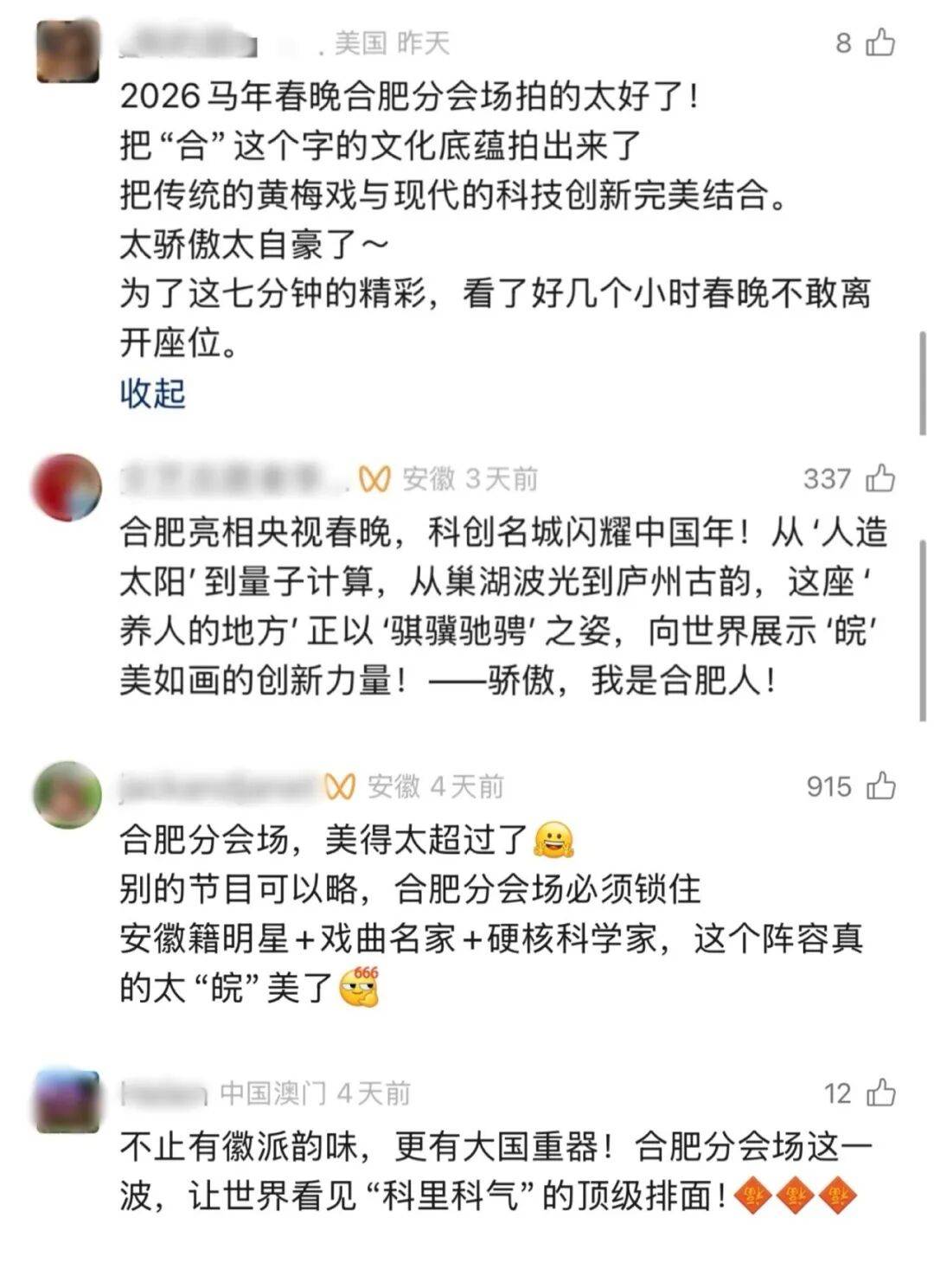
Task: Like the comment with 915 likes
Action: (x=880, y=785)
